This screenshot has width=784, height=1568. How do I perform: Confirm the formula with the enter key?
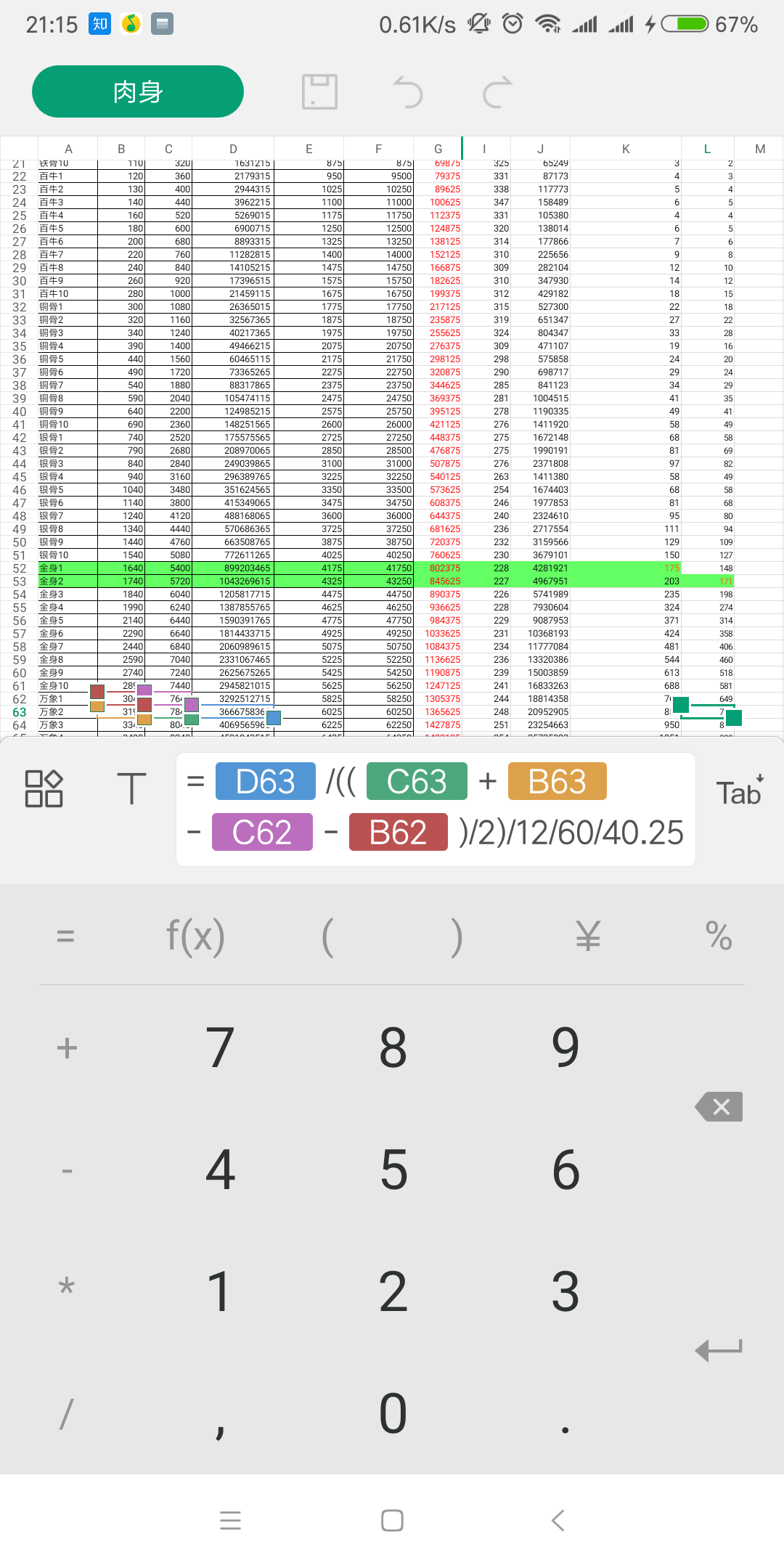pos(719,1349)
